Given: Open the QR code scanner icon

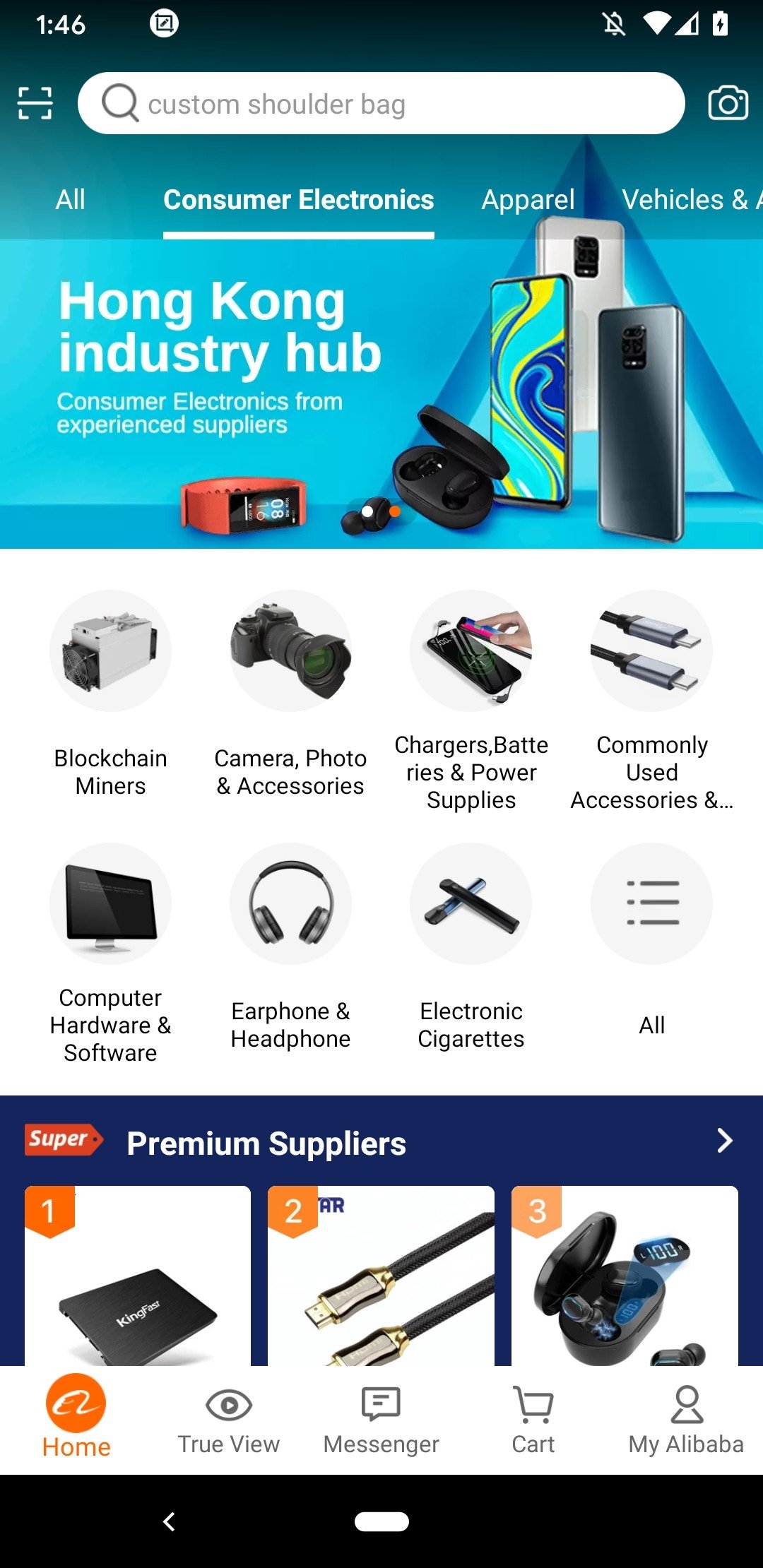Looking at the screenshot, I should coord(35,103).
